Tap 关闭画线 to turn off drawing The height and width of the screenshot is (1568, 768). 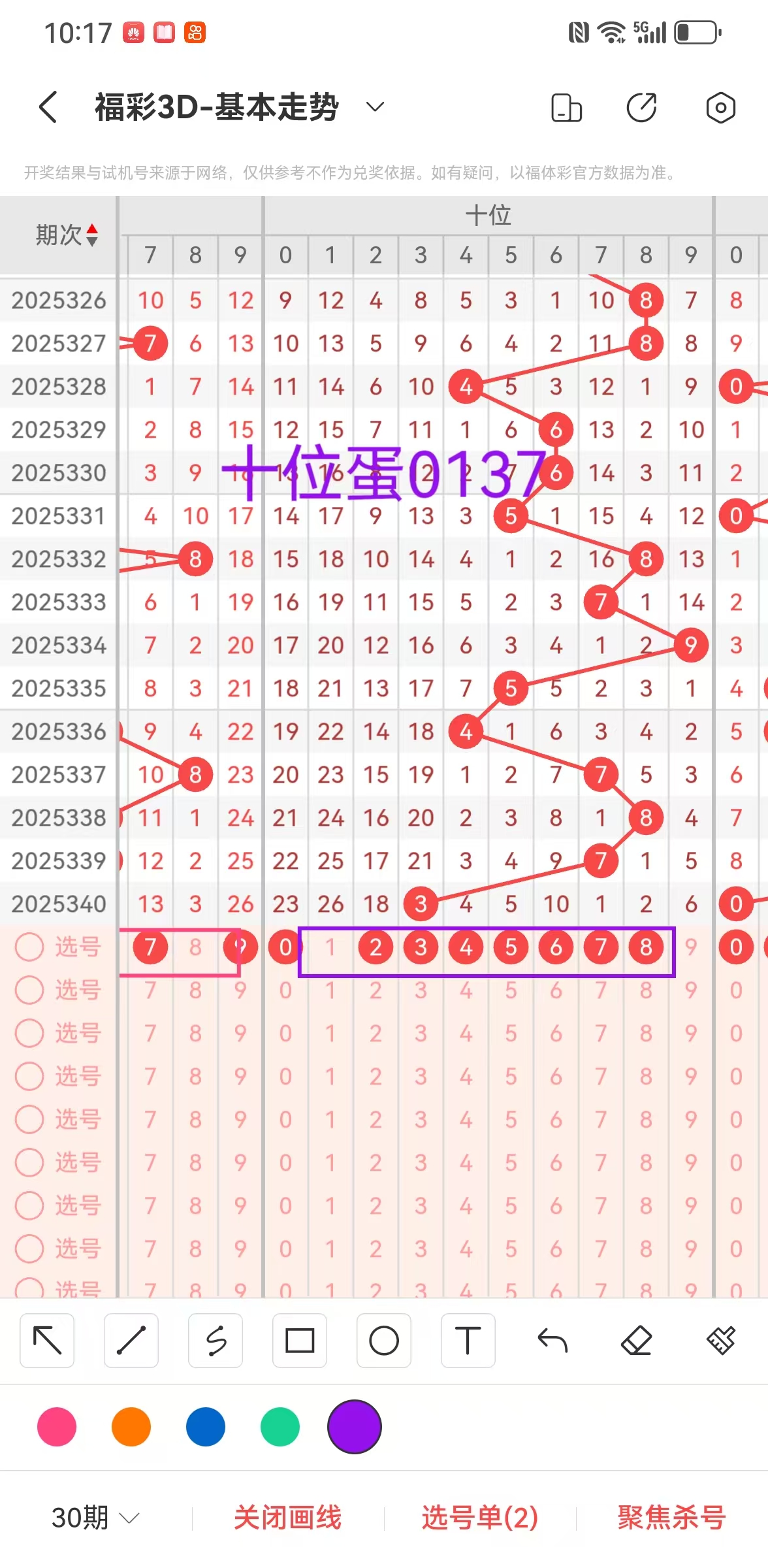287,1517
